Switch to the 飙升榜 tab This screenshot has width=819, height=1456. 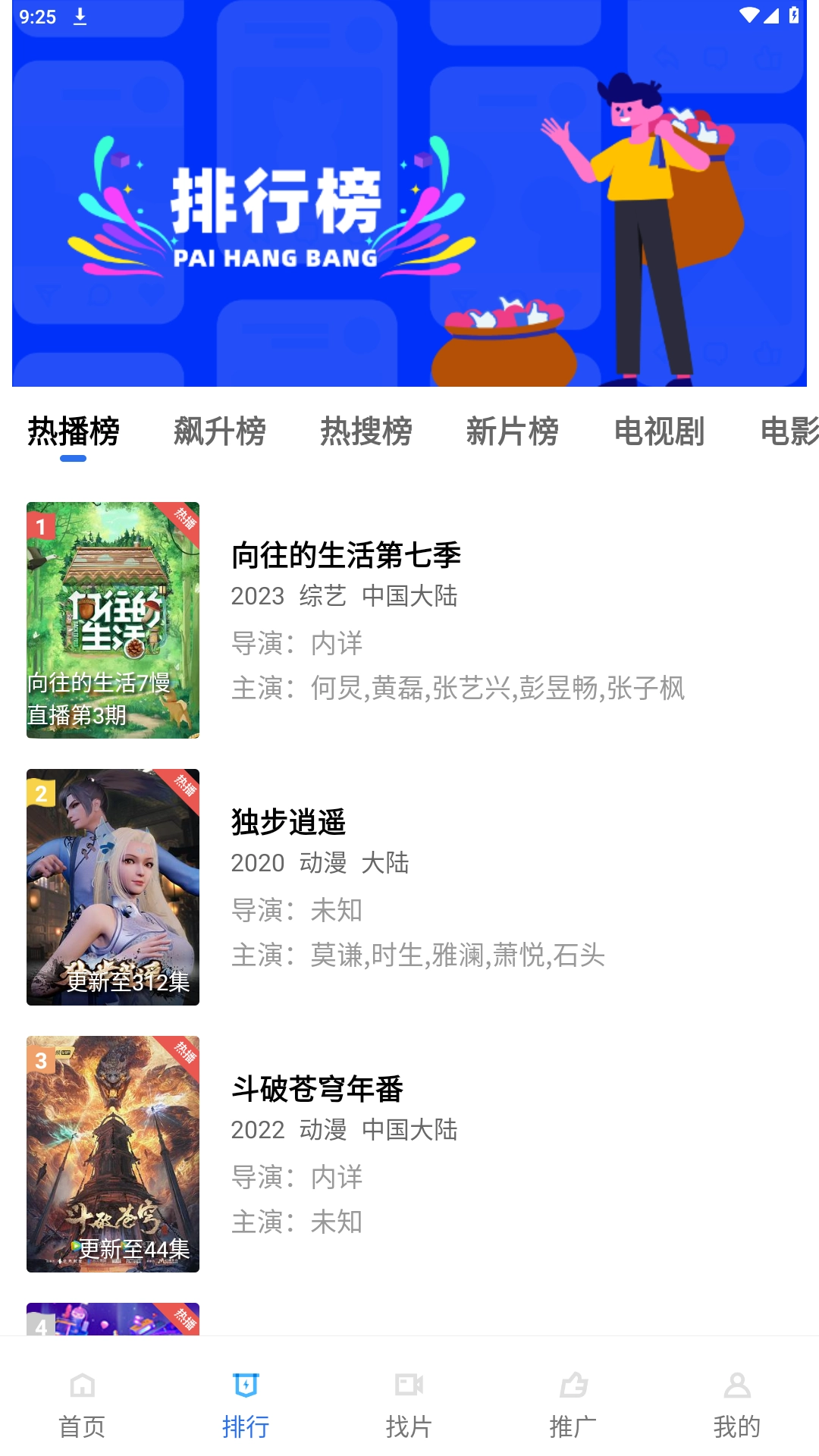220,432
